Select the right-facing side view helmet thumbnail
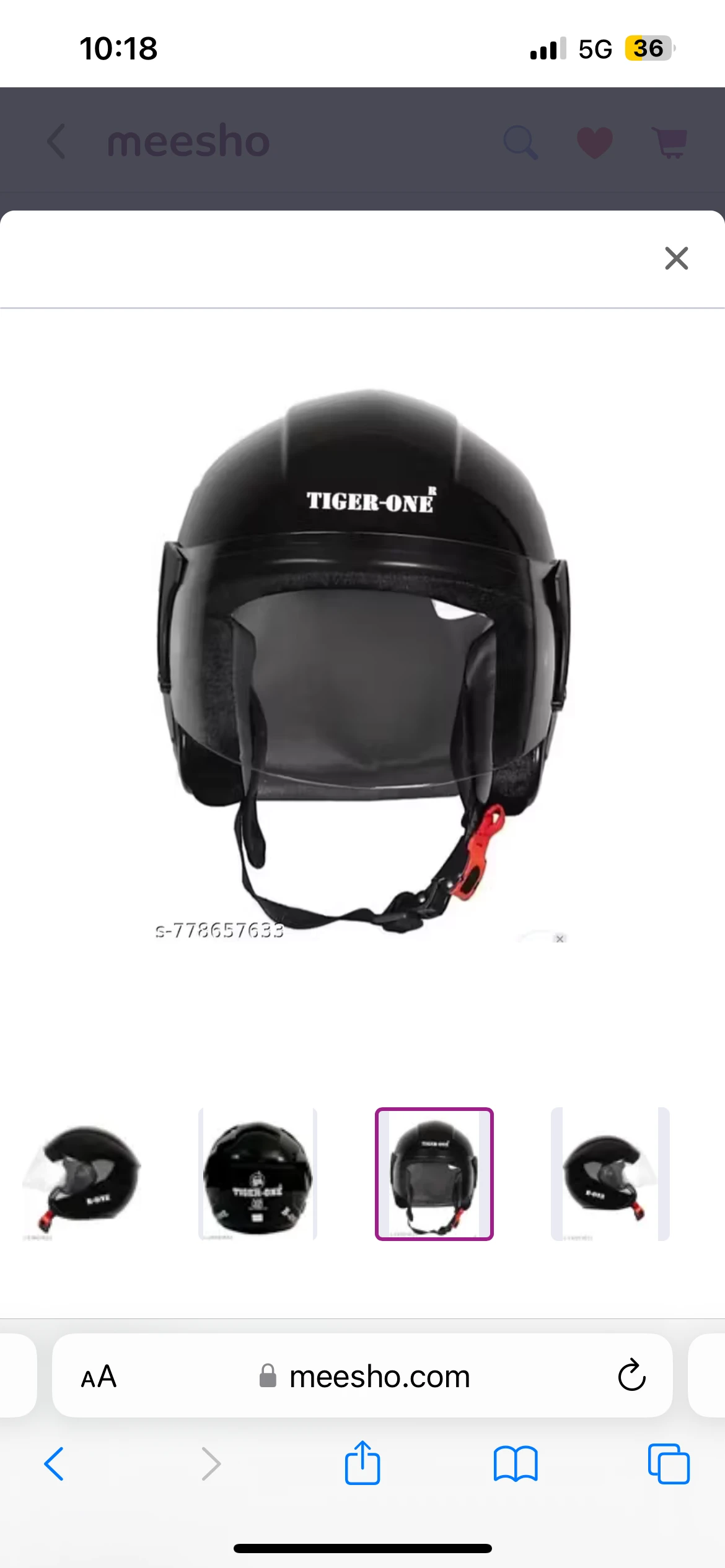 [x=610, y=1174]
